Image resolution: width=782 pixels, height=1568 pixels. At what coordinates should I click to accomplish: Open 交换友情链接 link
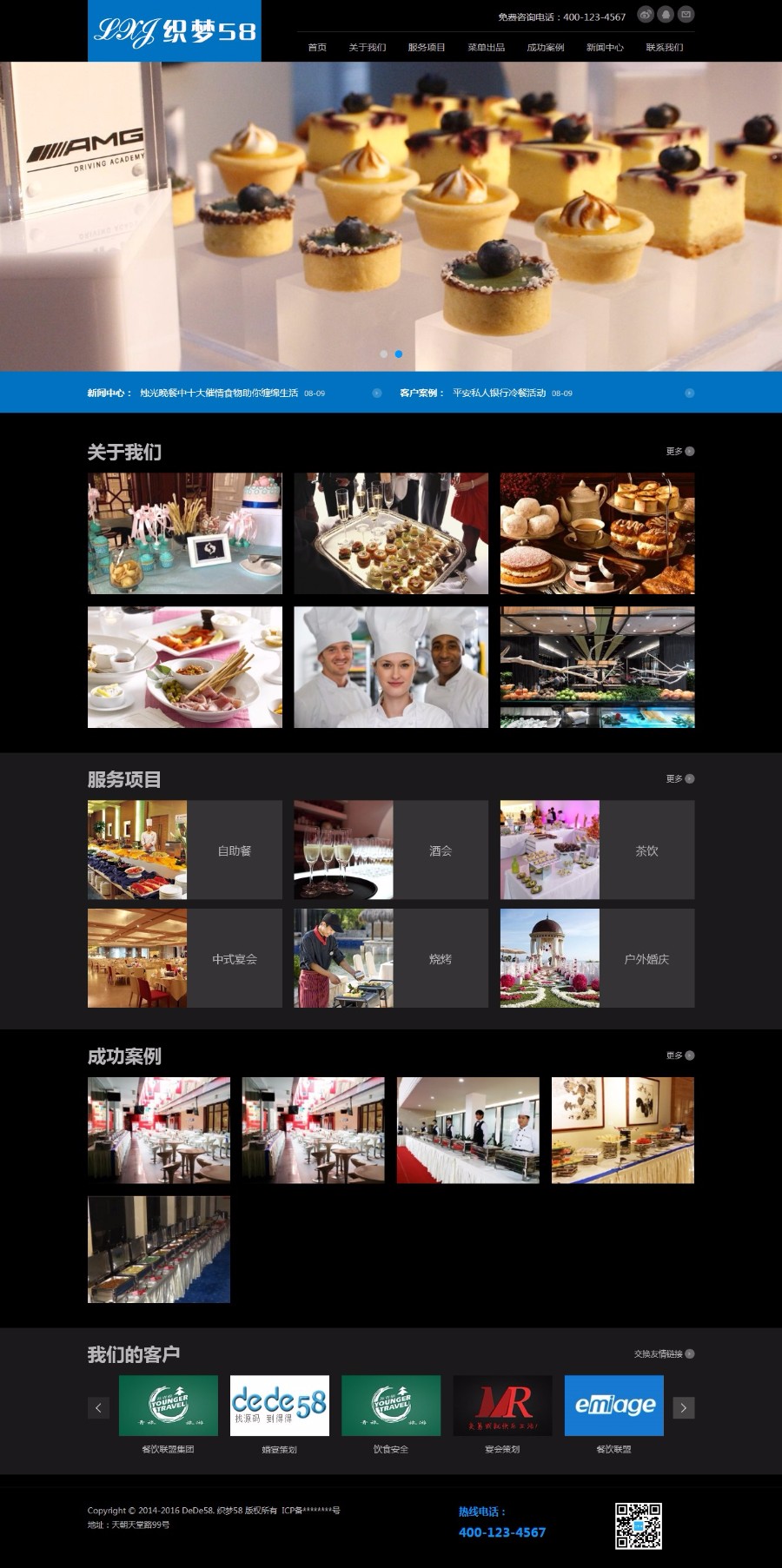coord(664,1353)
